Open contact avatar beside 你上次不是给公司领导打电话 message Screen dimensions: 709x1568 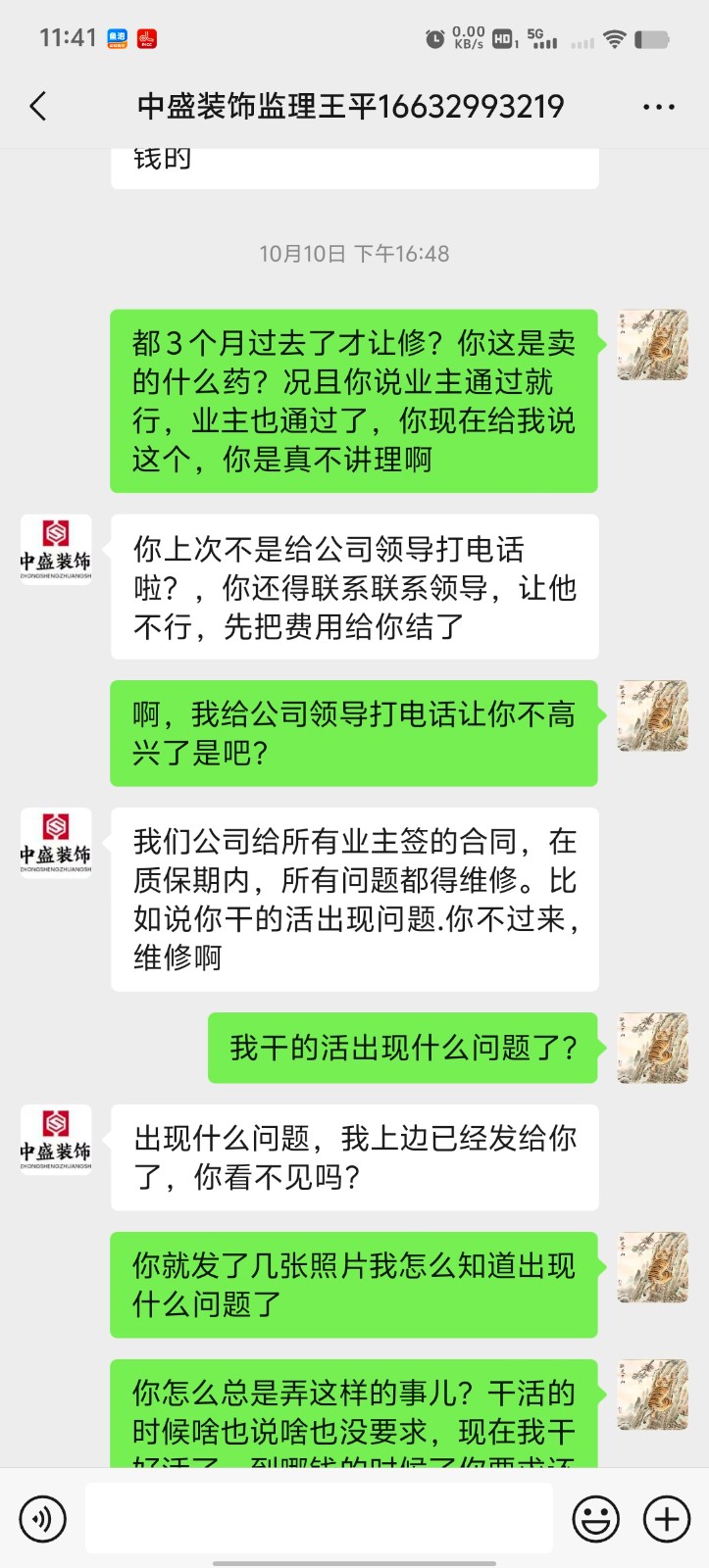pos(56,550)
